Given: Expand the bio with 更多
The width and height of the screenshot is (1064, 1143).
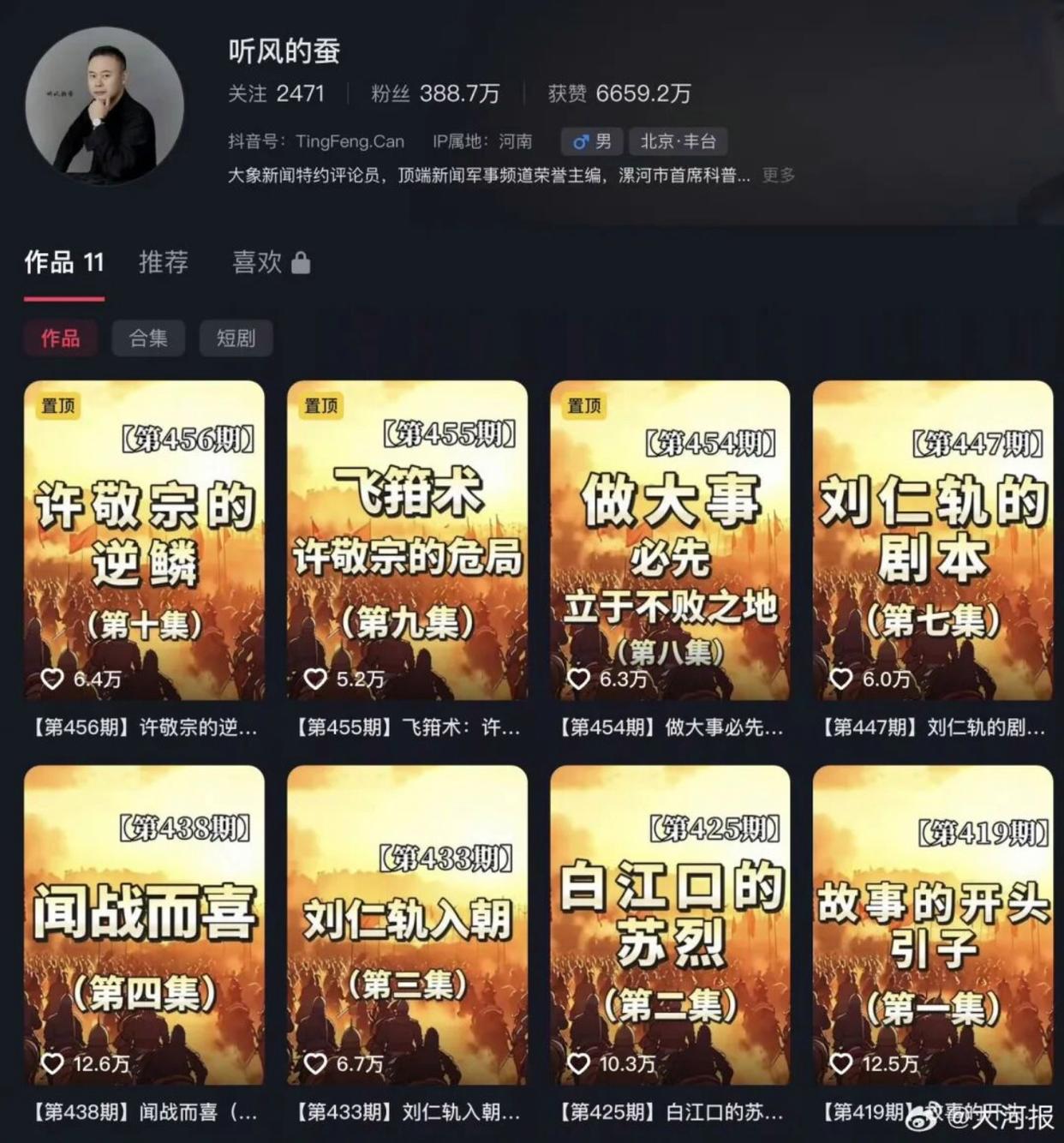Looking at the screenshot, I should coord(778,175).
